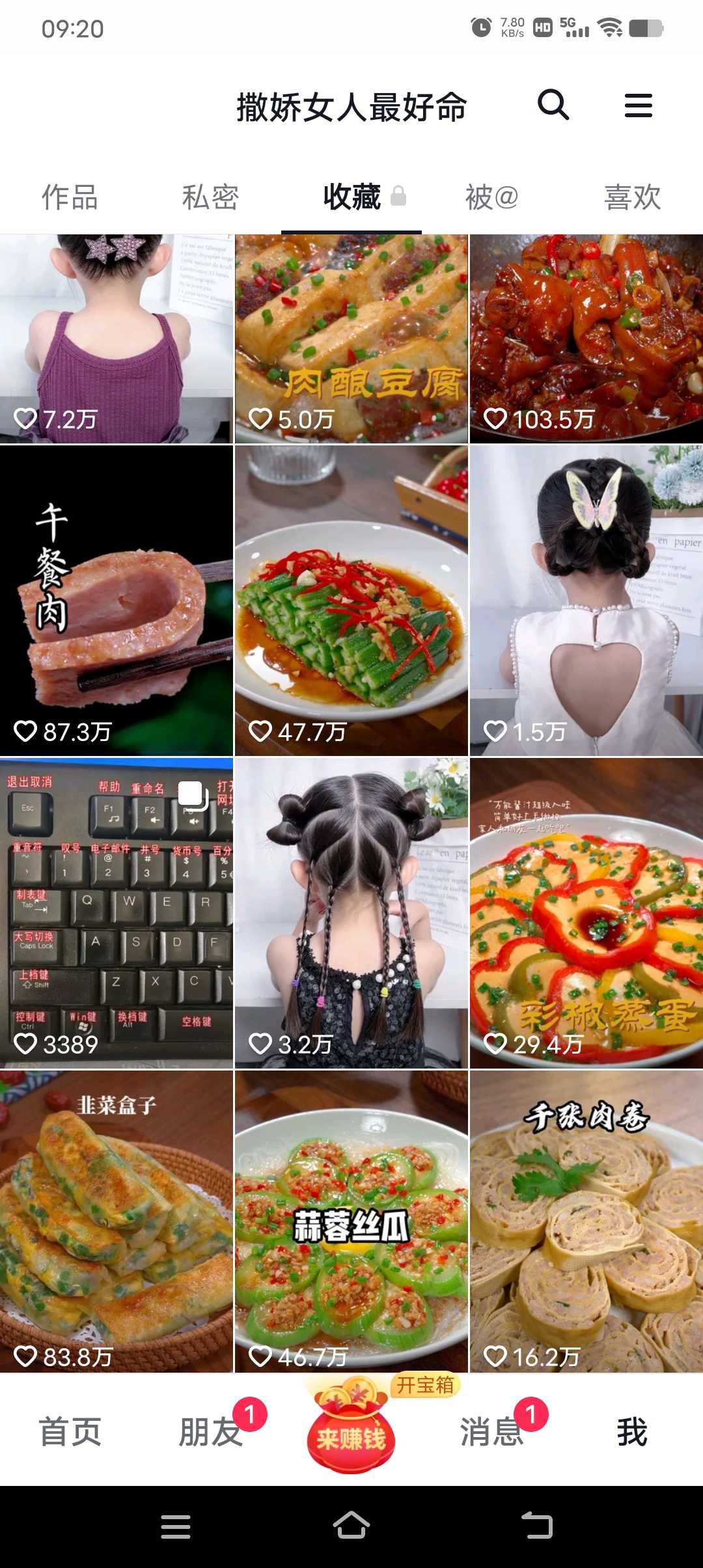The height and width of the screenshot is (1568, 703).
Task: Open the 蒜蓉丝瓜 video
Action: [x=351, y=1222]
